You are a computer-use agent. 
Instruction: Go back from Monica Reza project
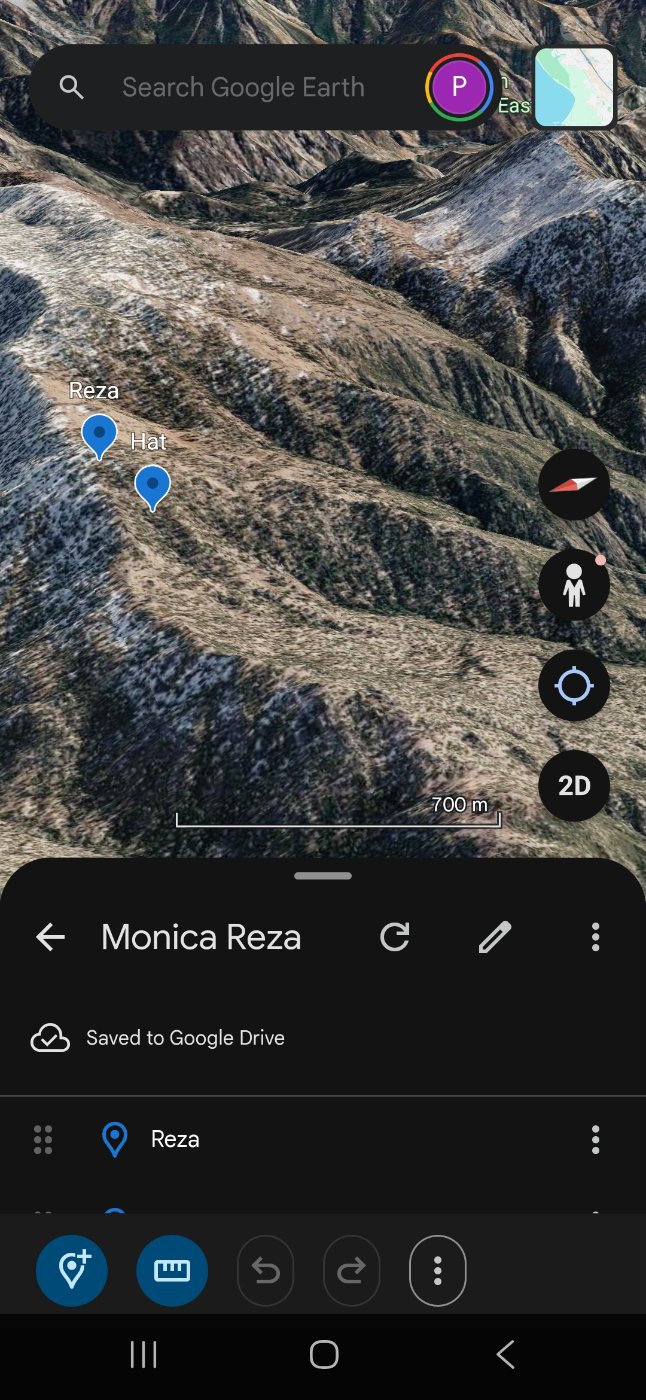point(50,937)
